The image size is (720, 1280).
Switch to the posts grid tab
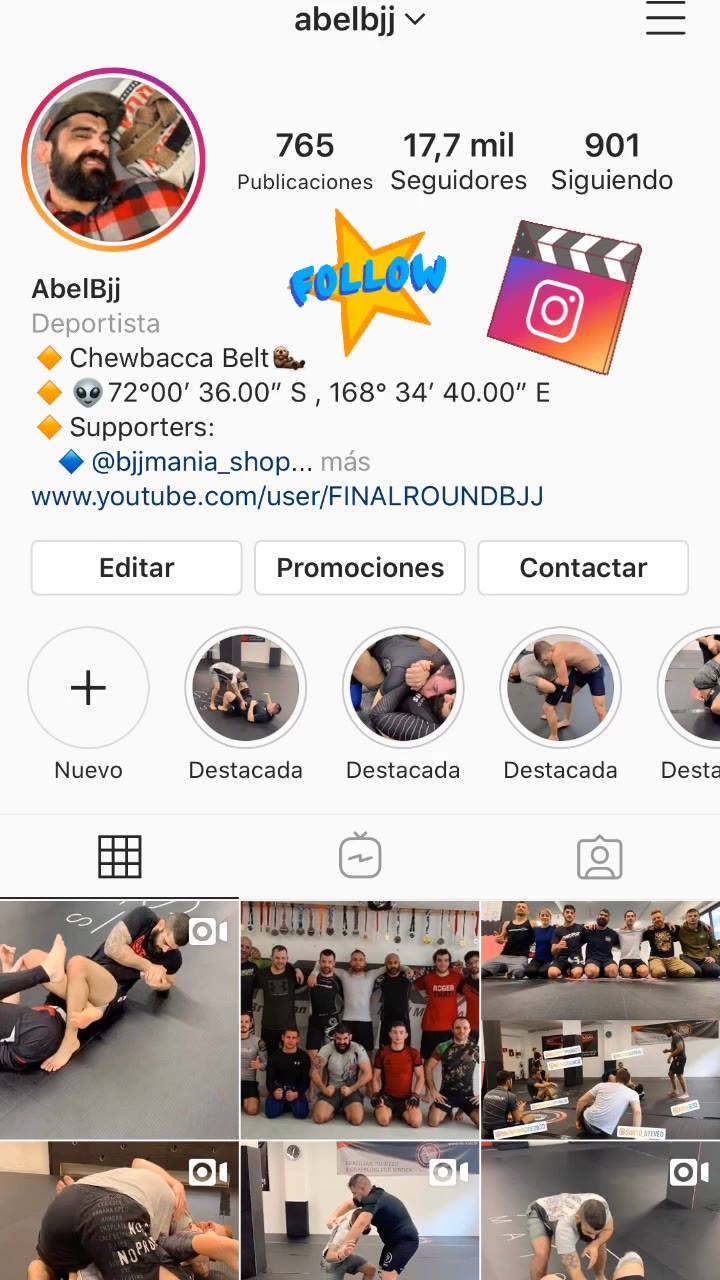point(120,857)
